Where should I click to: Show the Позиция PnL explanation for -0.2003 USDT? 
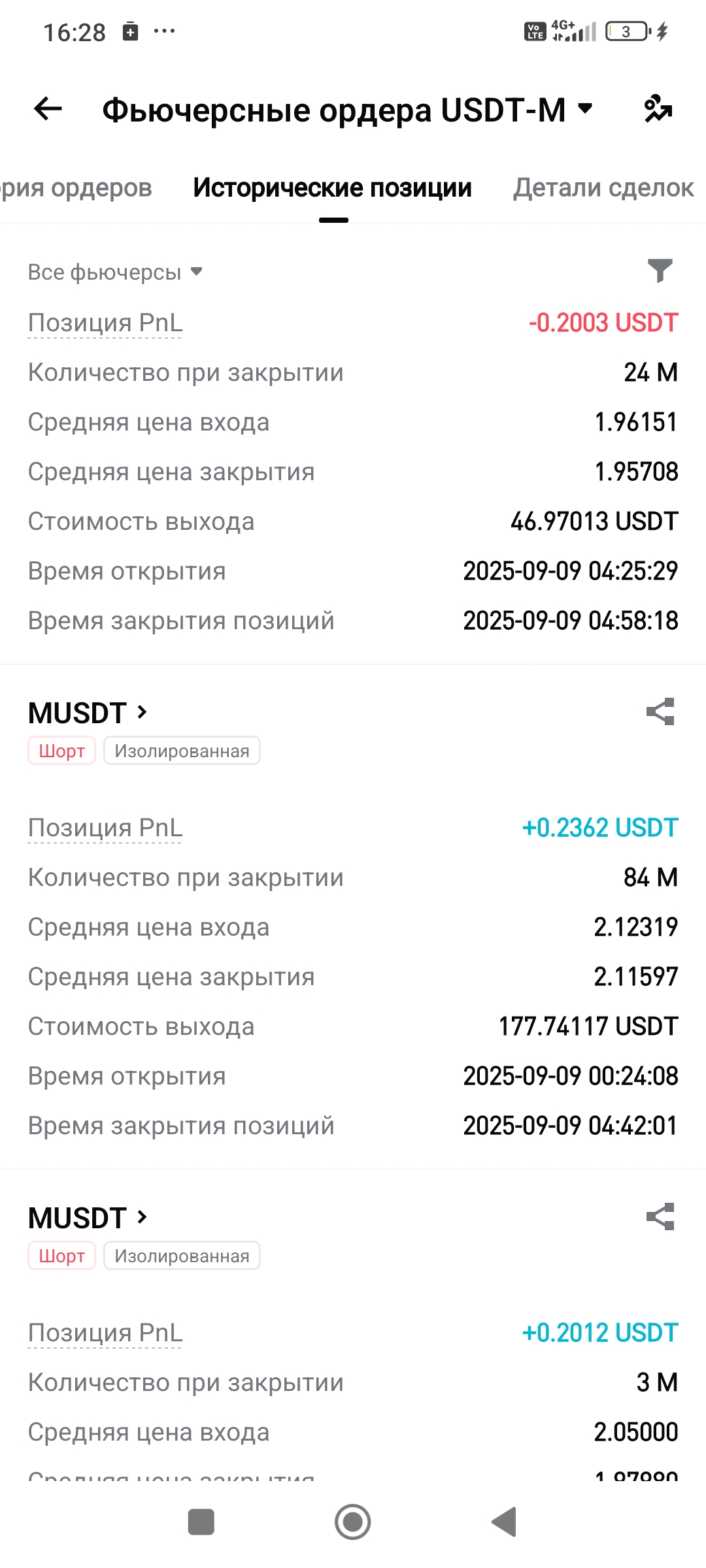[105, 323]
